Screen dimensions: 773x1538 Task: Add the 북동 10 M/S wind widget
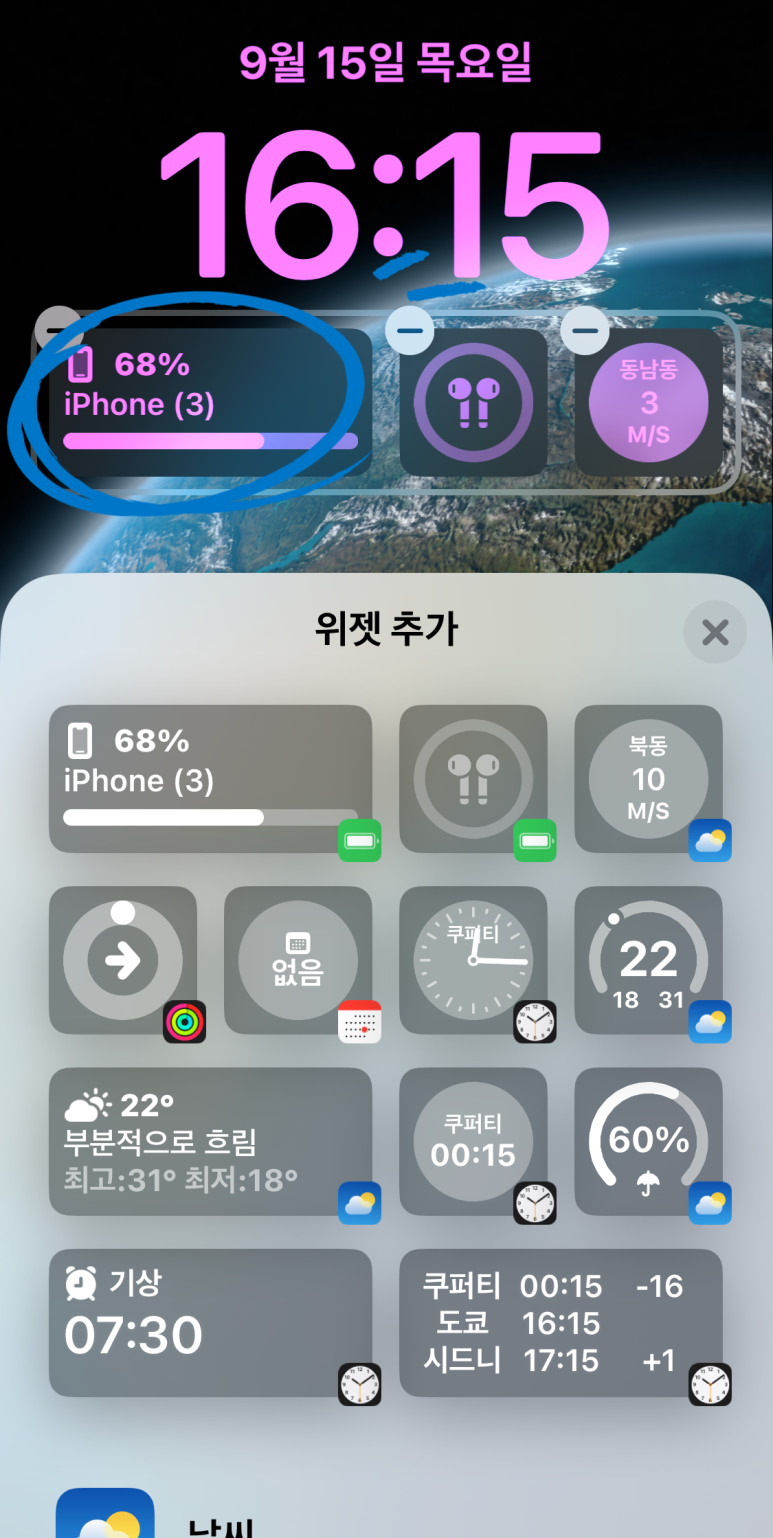[648, 779]
